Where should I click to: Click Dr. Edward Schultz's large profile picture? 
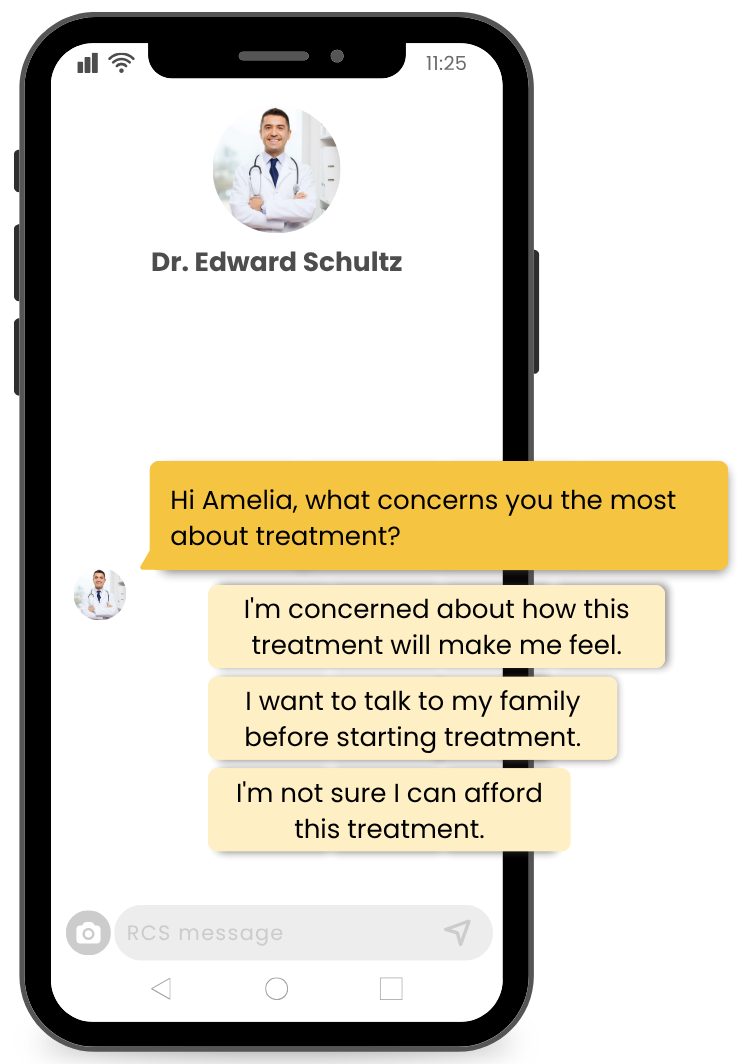276,170
